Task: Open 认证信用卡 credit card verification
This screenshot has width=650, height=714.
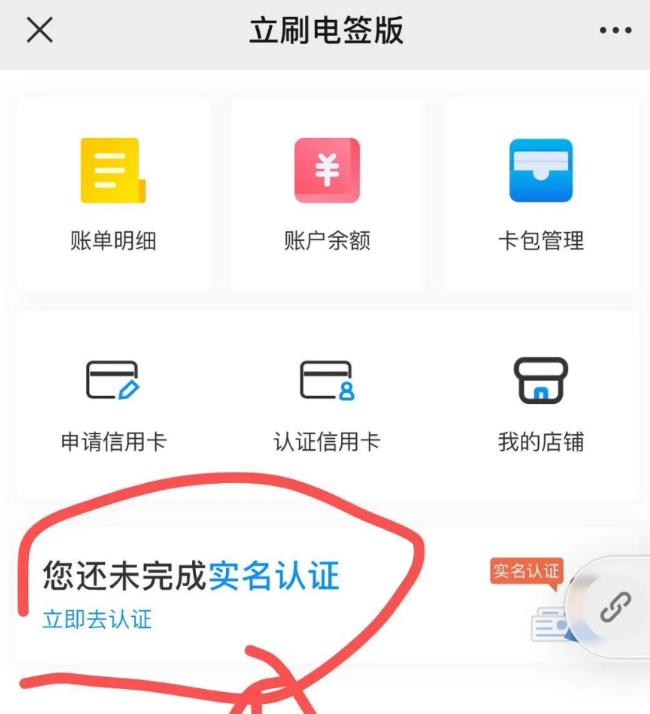Action: coord(327,404)
